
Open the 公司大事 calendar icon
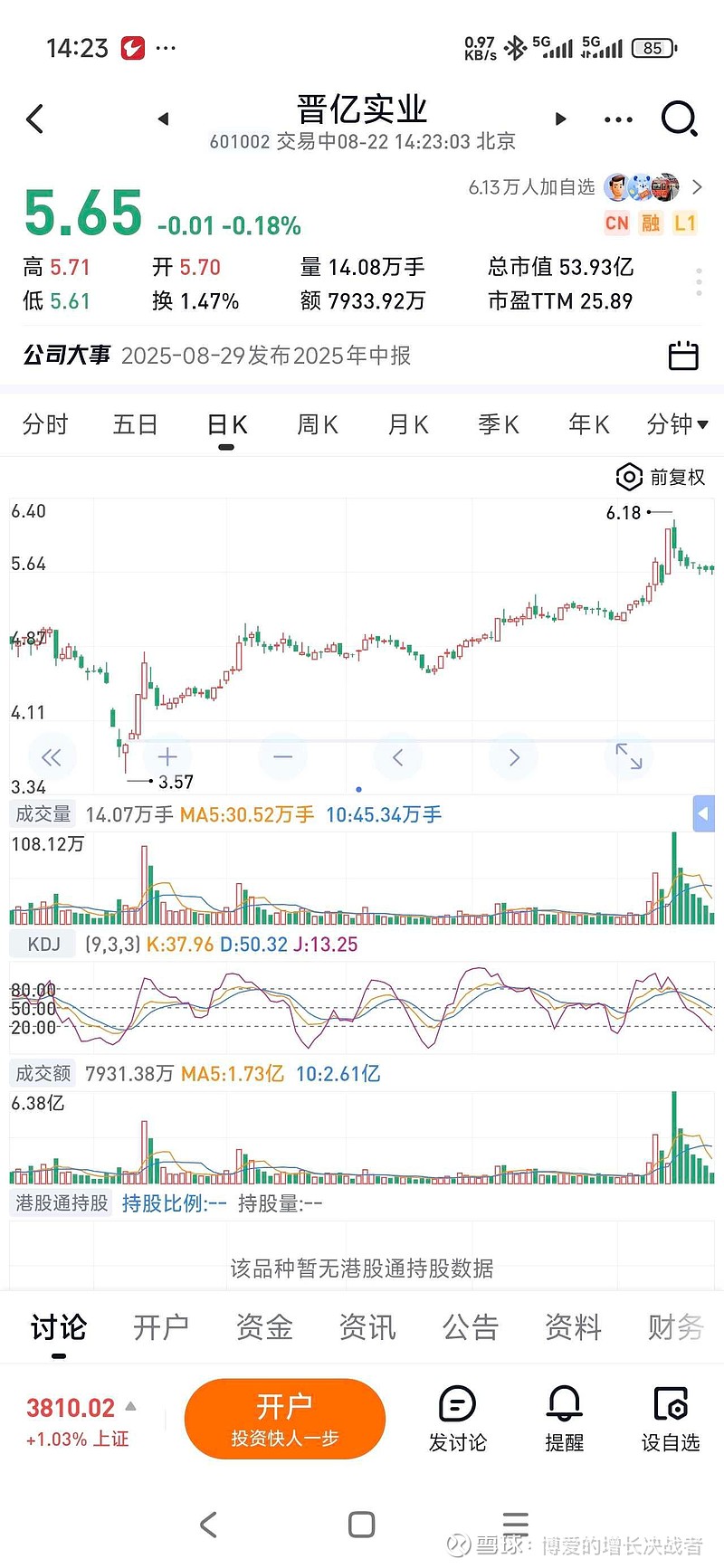683,356
